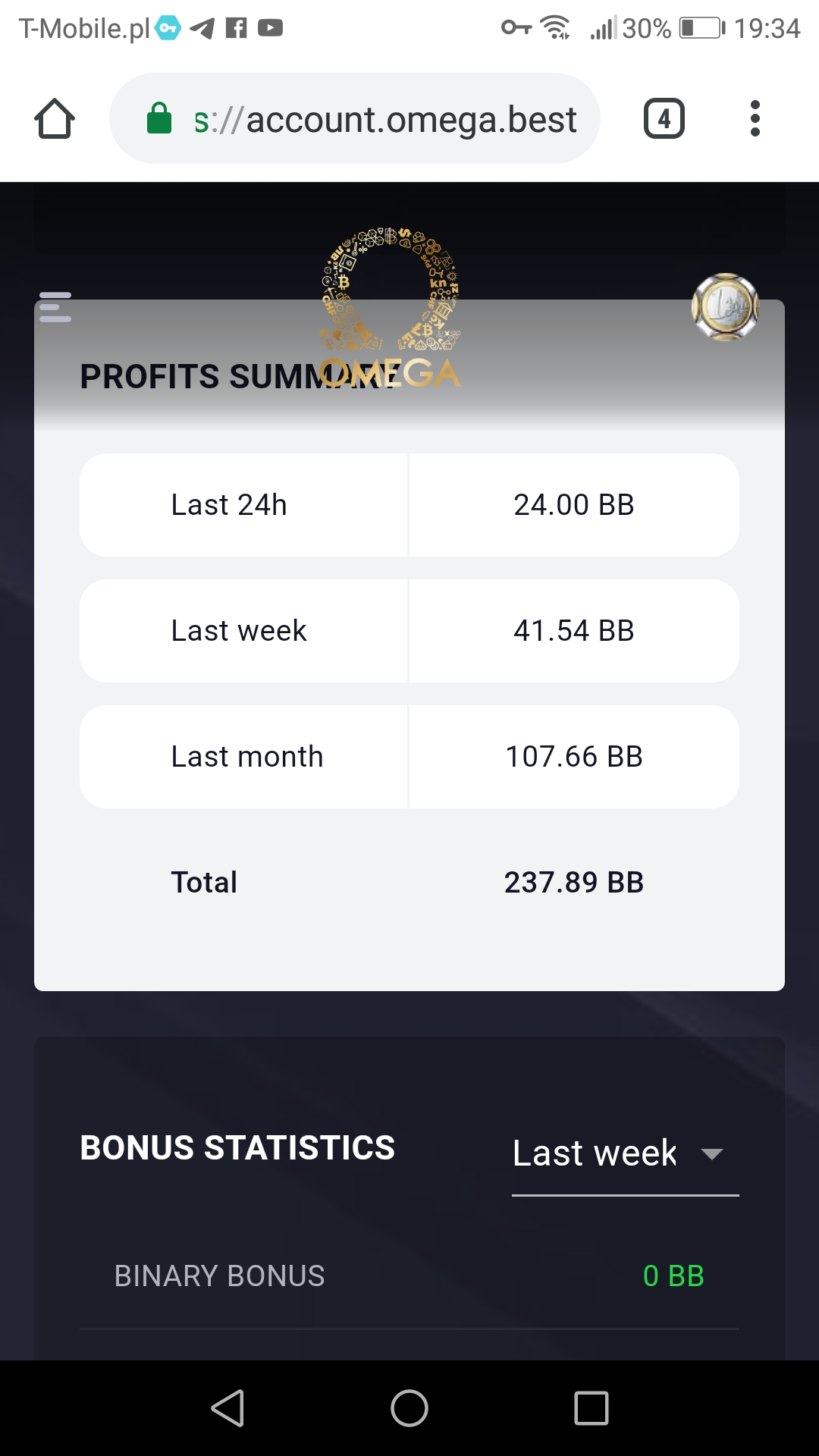The width and height of the screenshot is (819, 1456).
Task: Open the browser overflow menu
Action: tap(755, 118)
